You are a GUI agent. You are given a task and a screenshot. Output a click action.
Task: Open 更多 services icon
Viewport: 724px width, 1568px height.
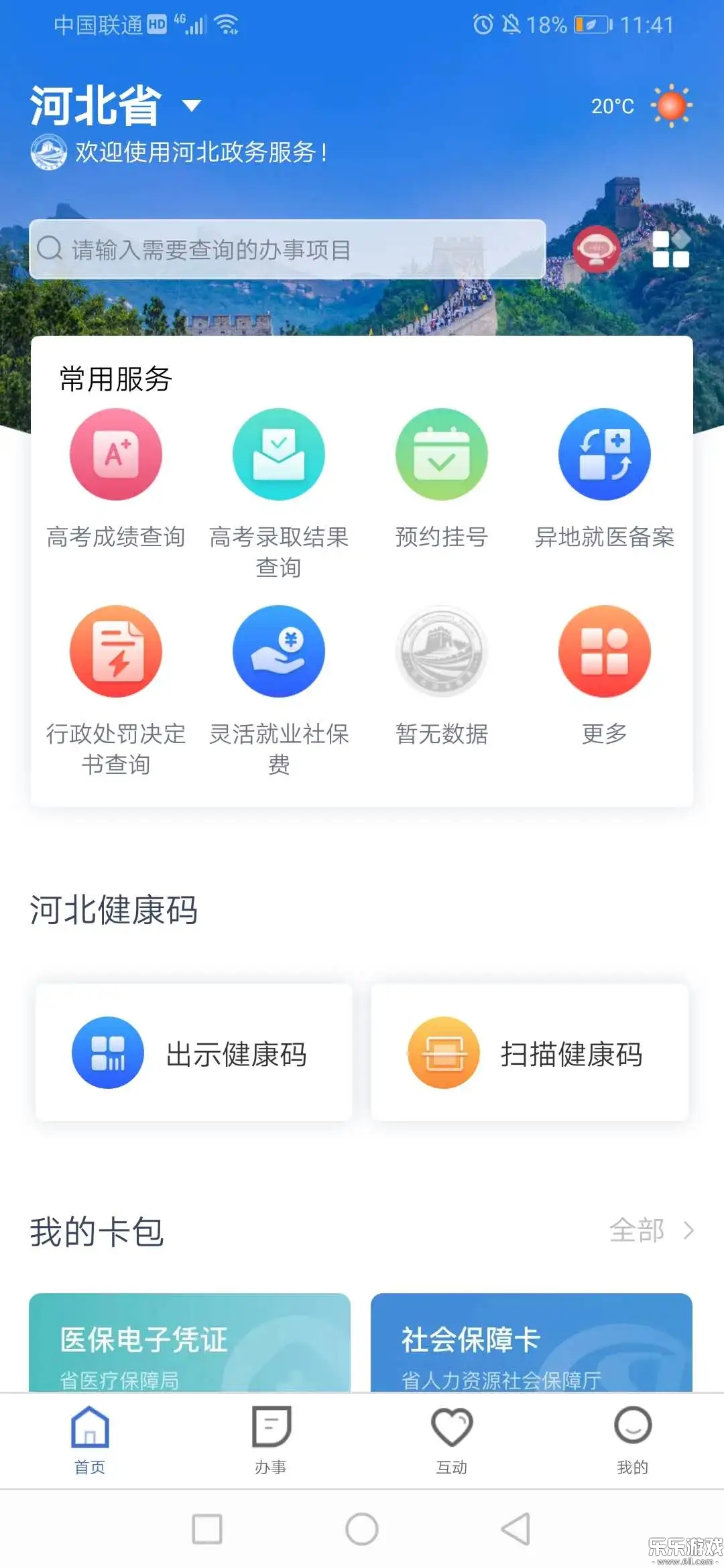click(603, 651)
